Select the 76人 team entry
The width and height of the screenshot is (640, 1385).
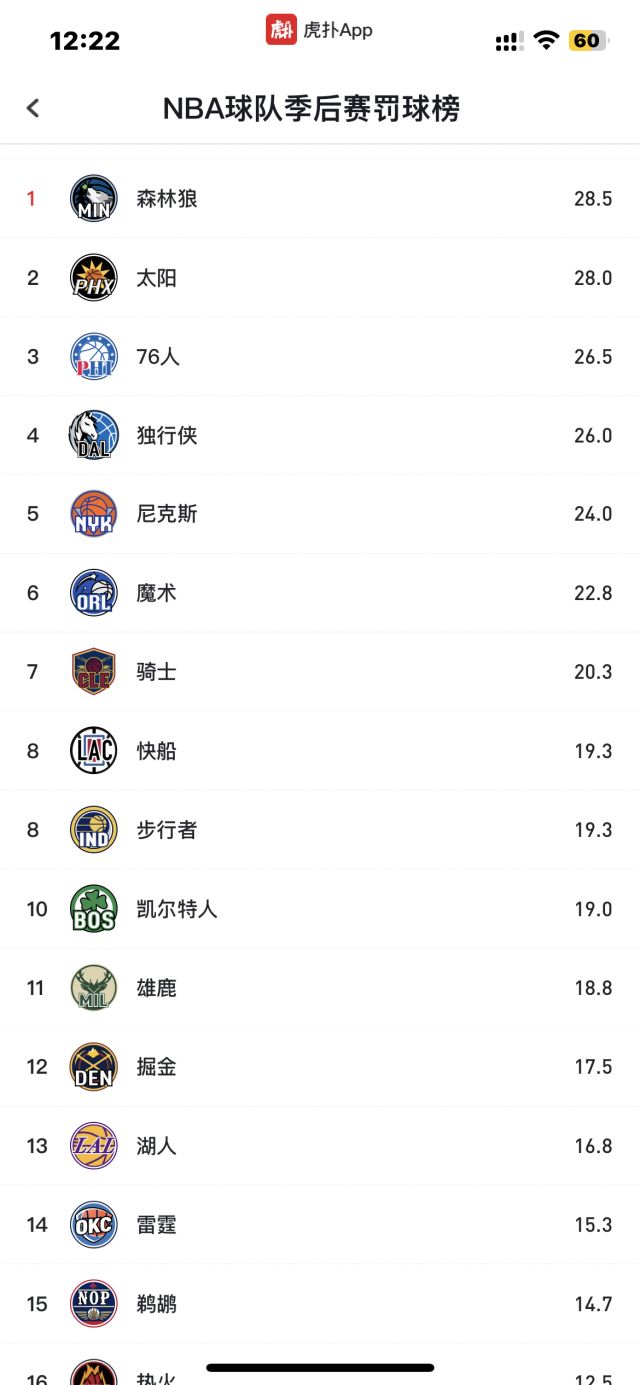tap(320, 356)
